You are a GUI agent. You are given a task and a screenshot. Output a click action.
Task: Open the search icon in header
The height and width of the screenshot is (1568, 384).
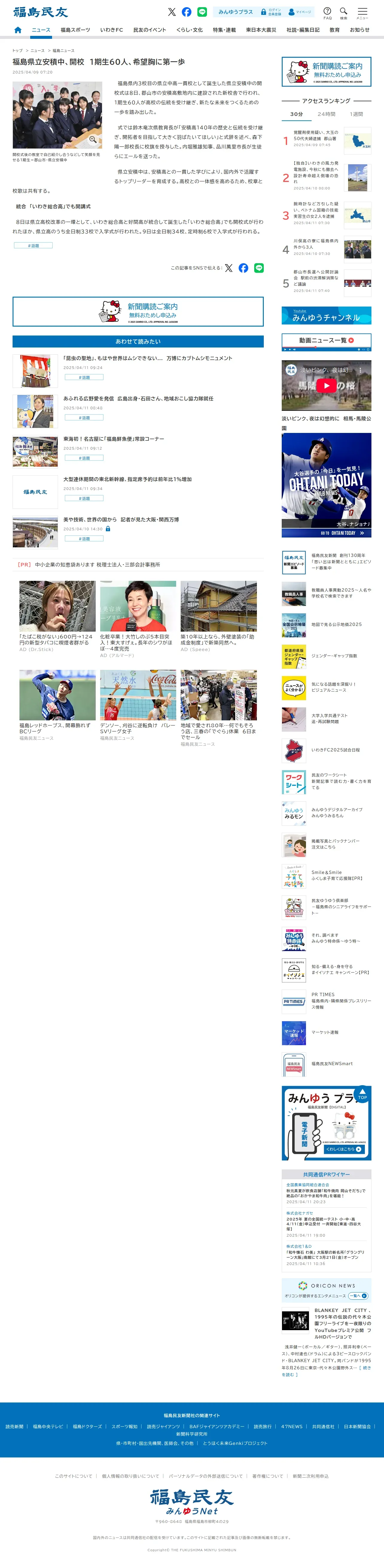(x=343, y=12)
